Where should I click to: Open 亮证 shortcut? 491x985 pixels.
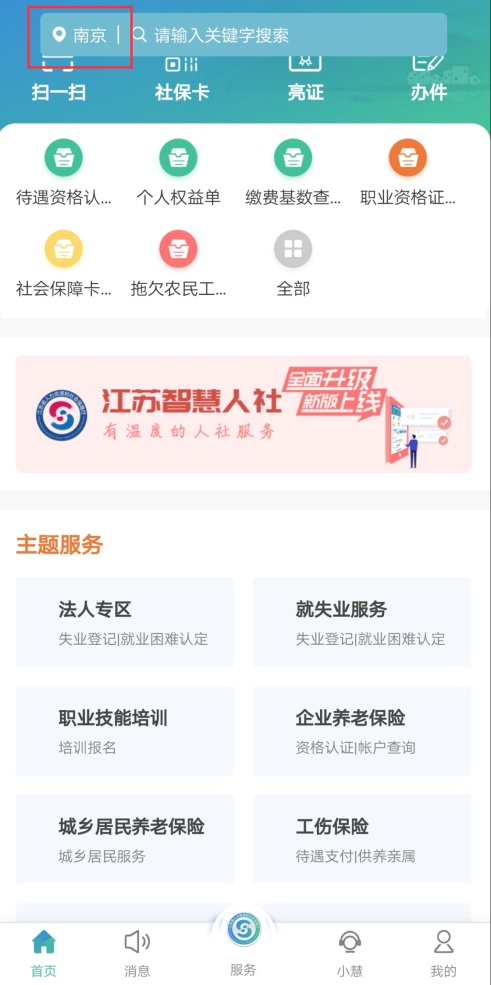[x=305, y=80]
